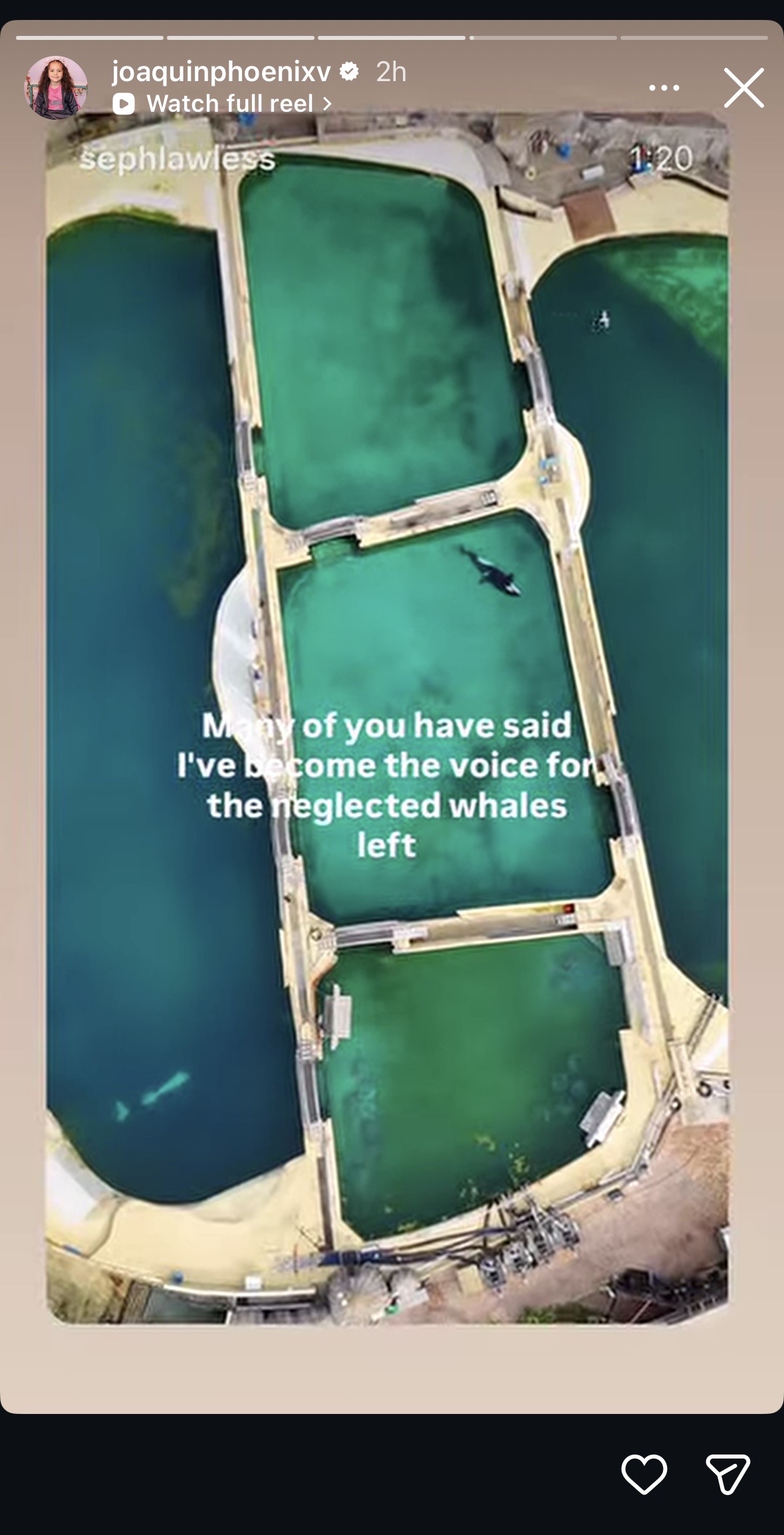Open joaquinphoenixv profile picture
Screen dimensions: 784x1535
tap(56, 87)
